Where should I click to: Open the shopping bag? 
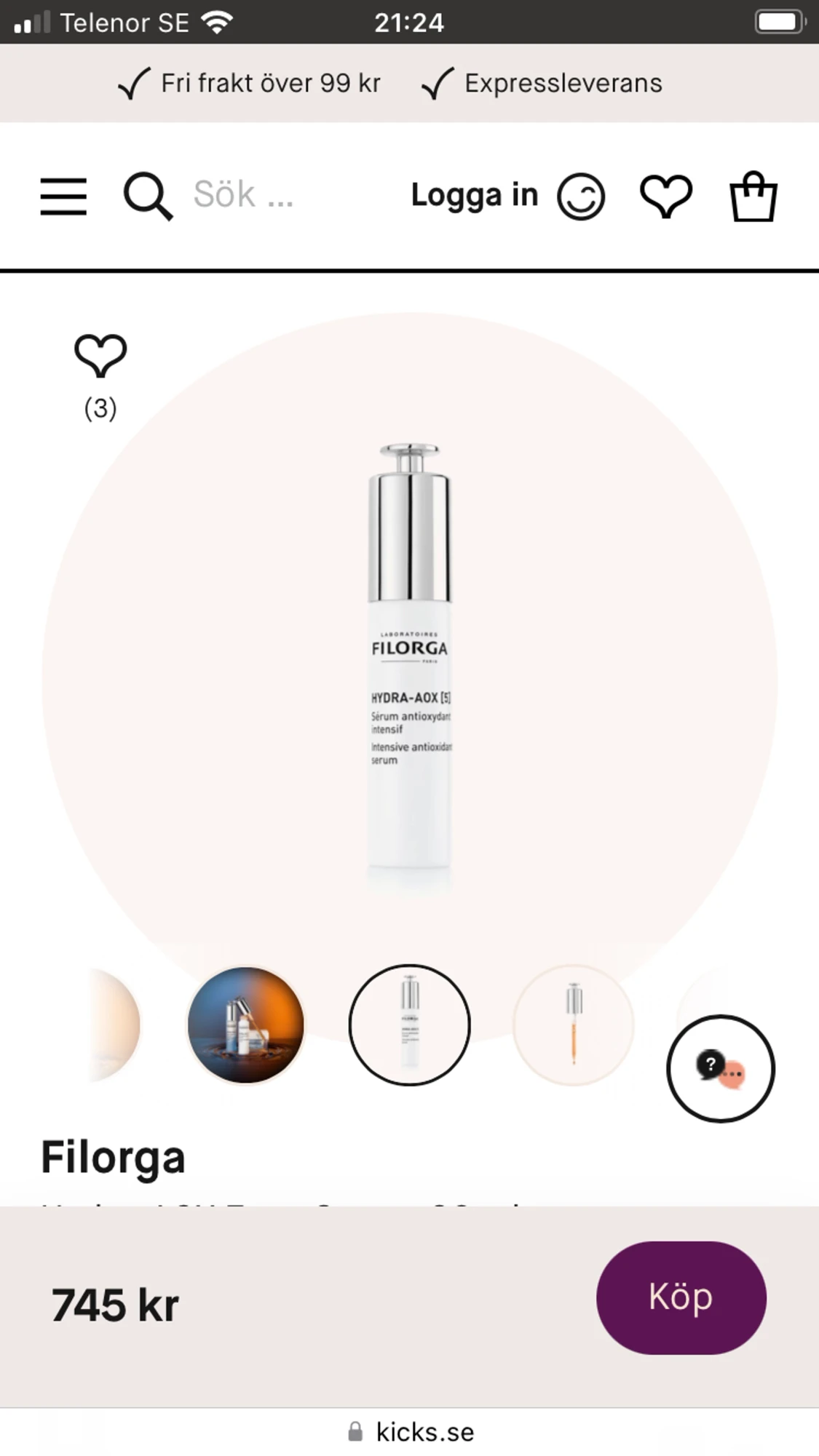(753, 196)
